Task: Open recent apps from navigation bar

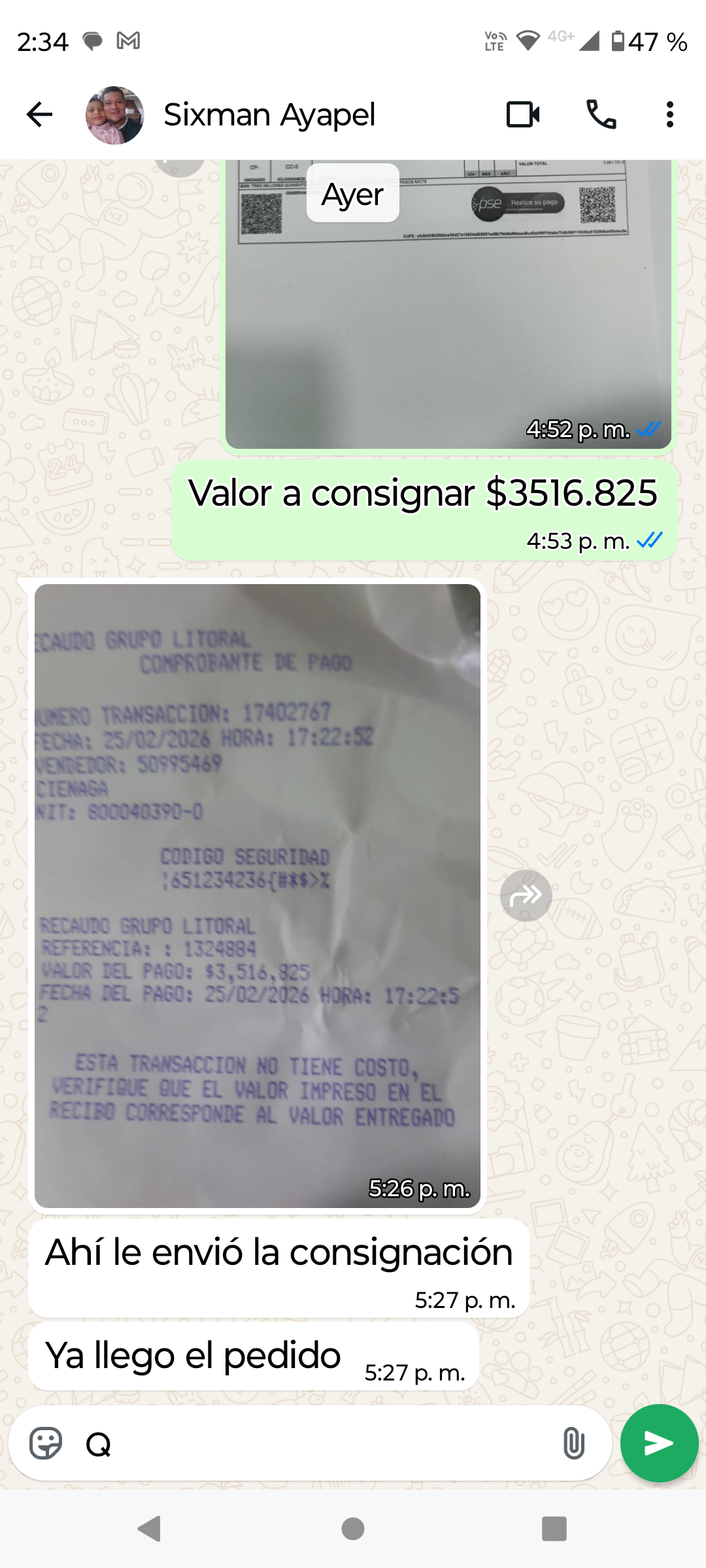Action: pyautogui.click(x=554, y=1529)
